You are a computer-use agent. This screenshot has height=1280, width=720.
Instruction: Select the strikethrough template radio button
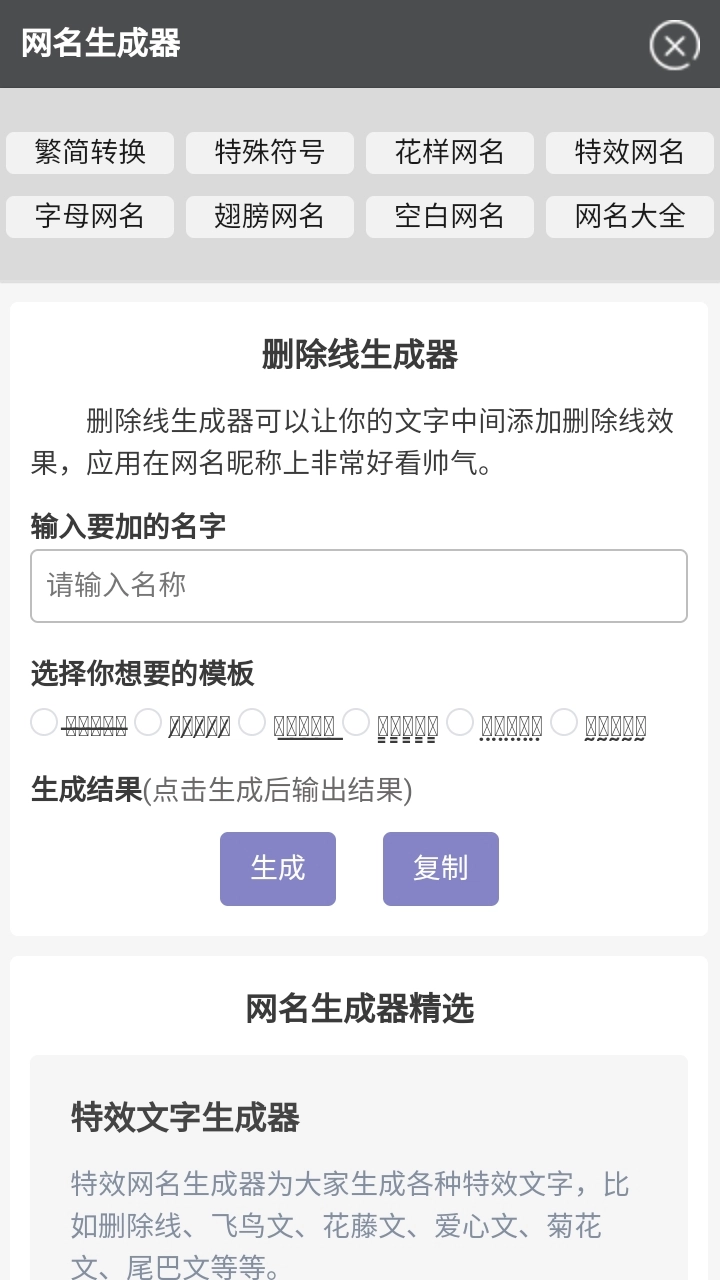(43, 722)
